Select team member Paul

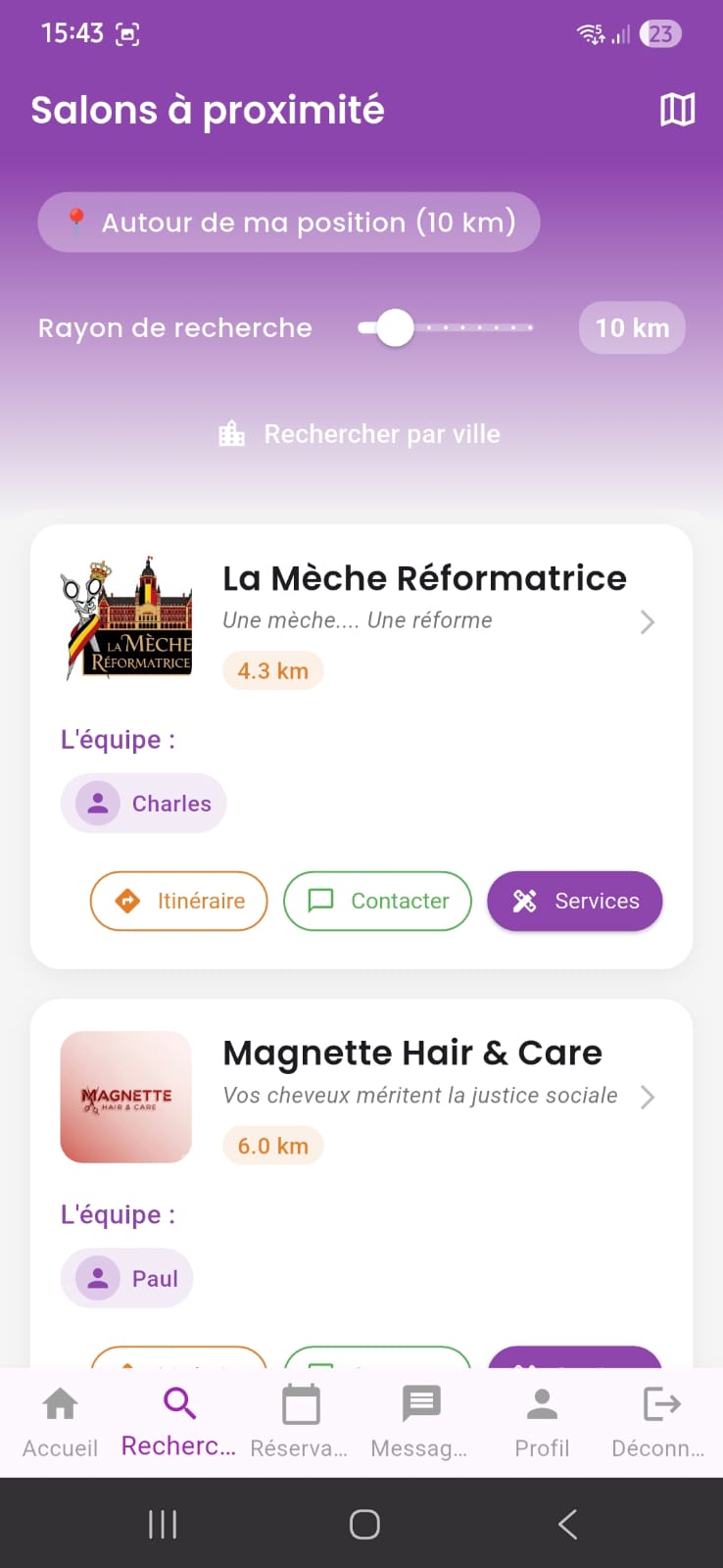[x=126, y=1278]
